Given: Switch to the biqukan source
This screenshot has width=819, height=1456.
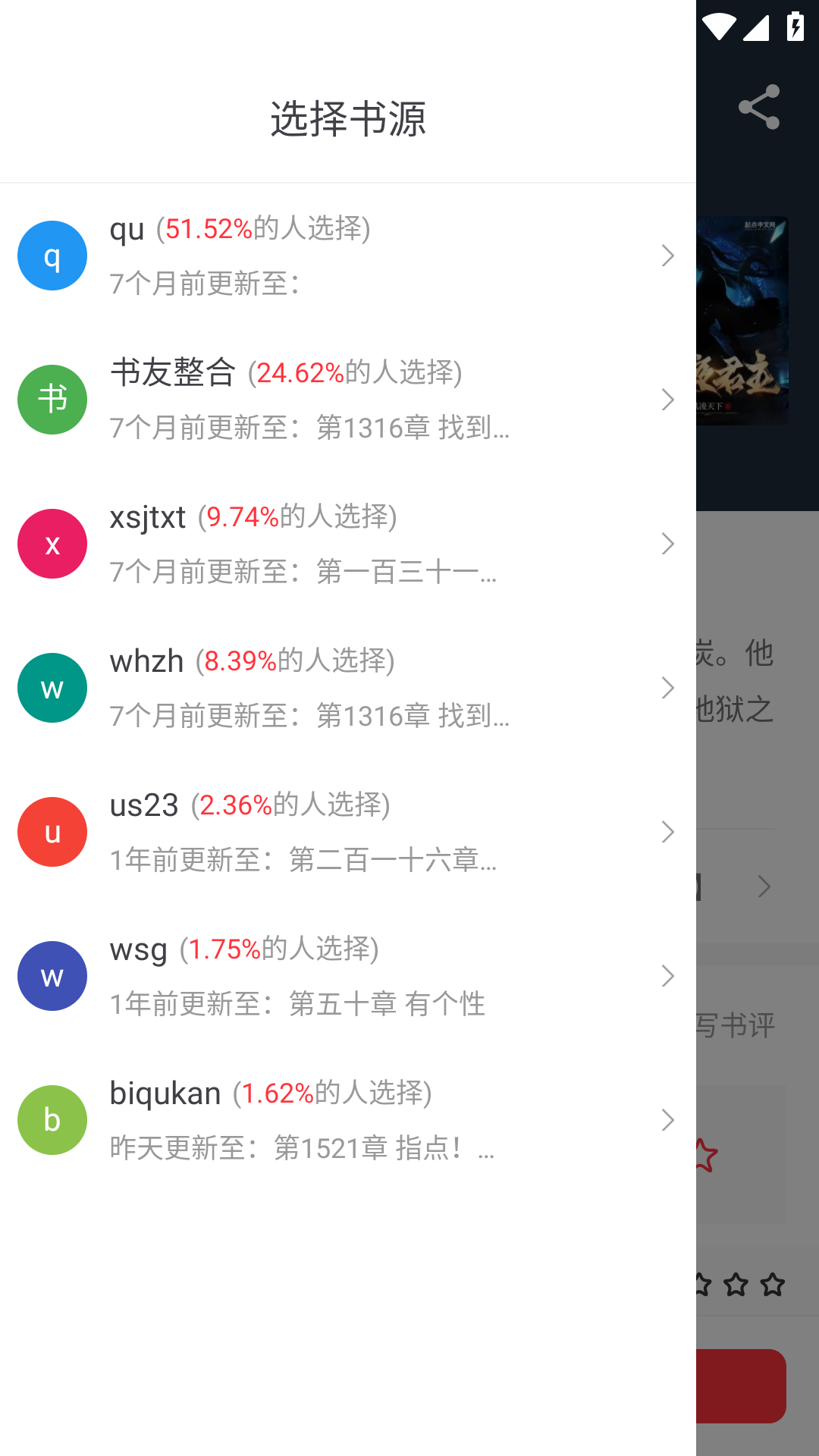Looking at the screenshot, I should point(347,1120).
